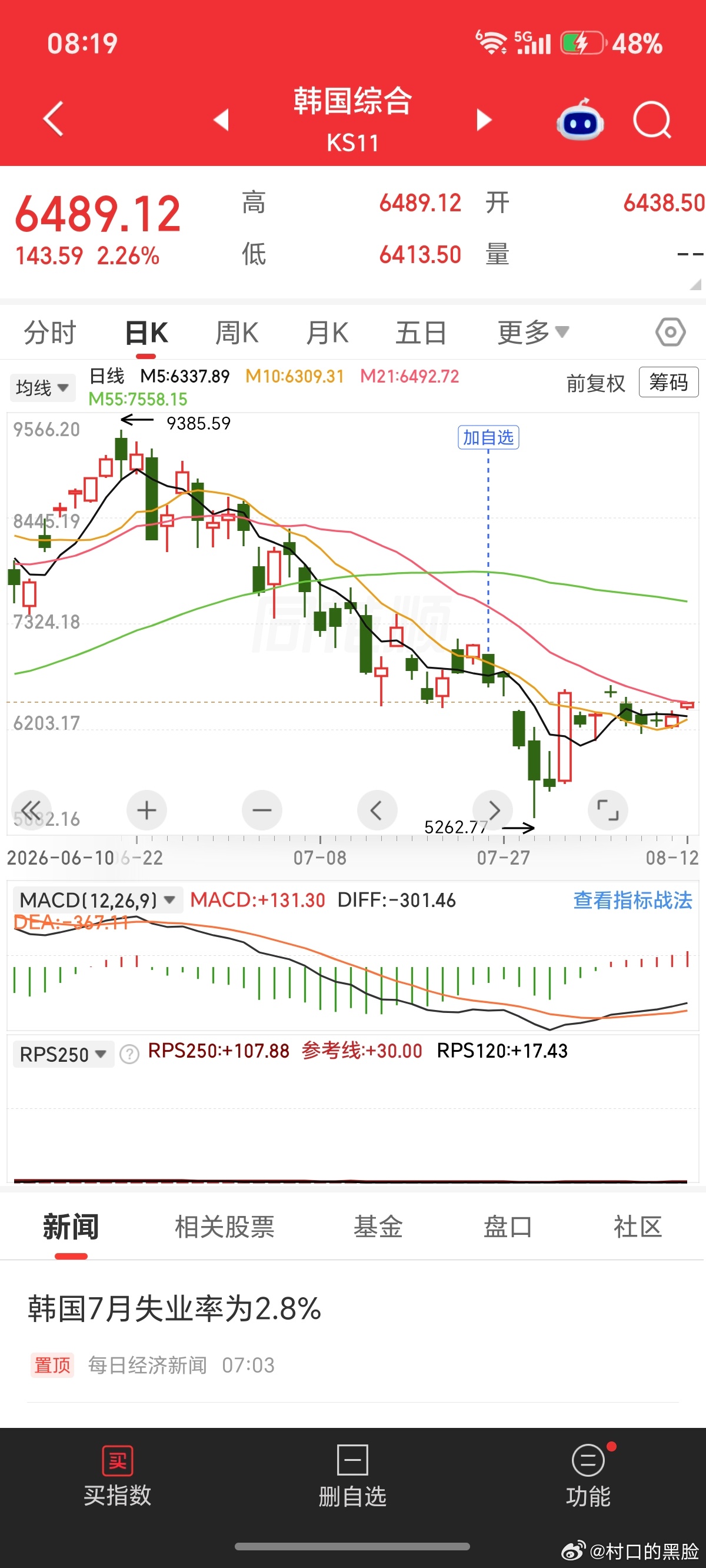Switch to the next index
Viewport: 706px width, 1568px height.
pyautogui.click(x=484, y=119)
